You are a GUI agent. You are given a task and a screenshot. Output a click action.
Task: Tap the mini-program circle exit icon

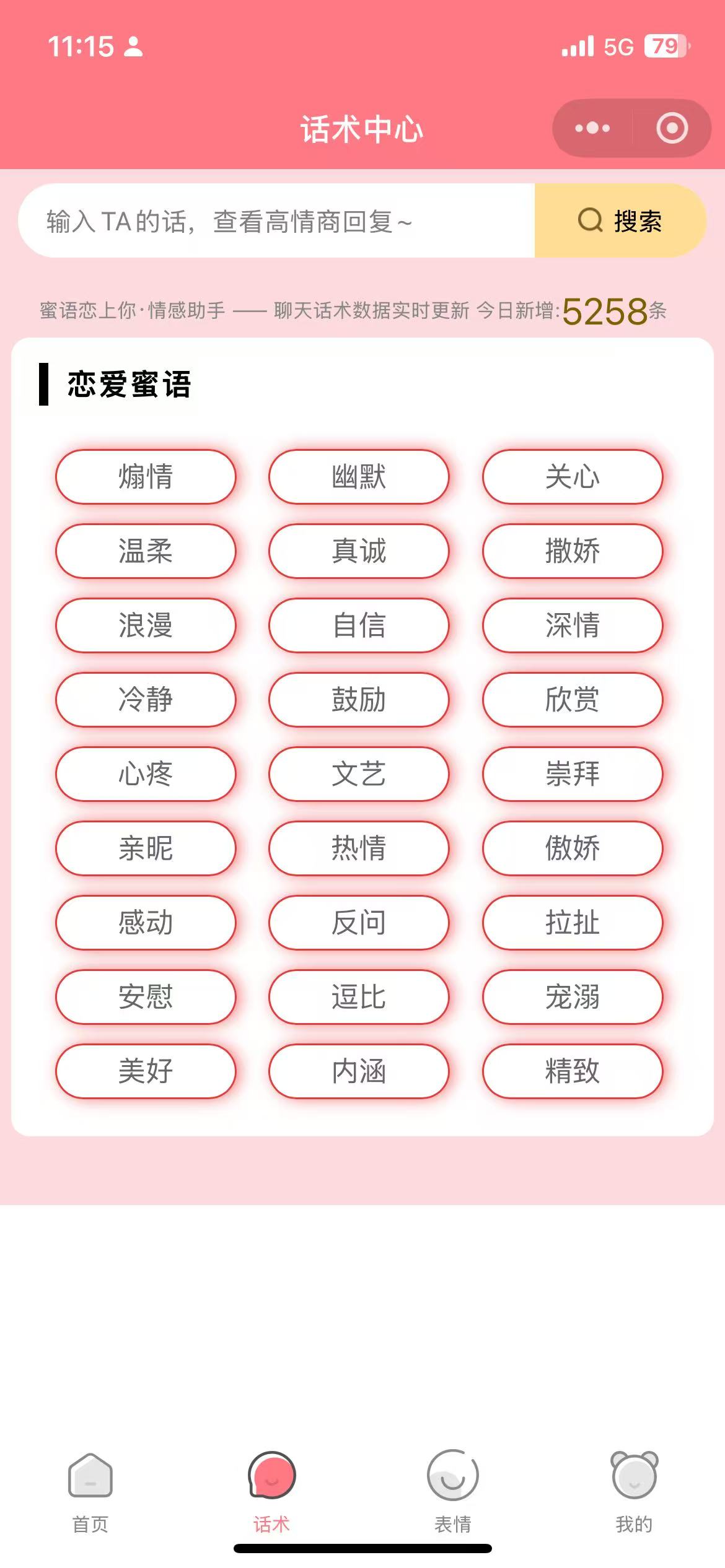tap(672, 128)
